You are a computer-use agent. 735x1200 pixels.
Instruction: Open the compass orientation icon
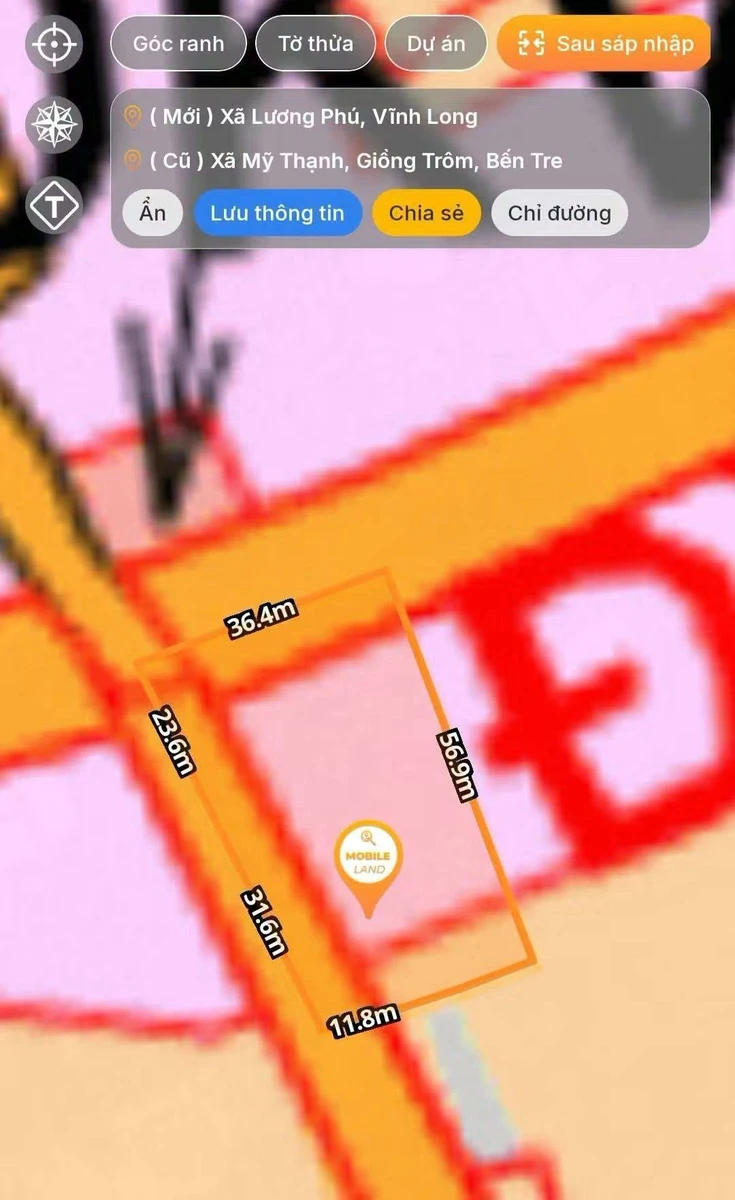(54, 123)
